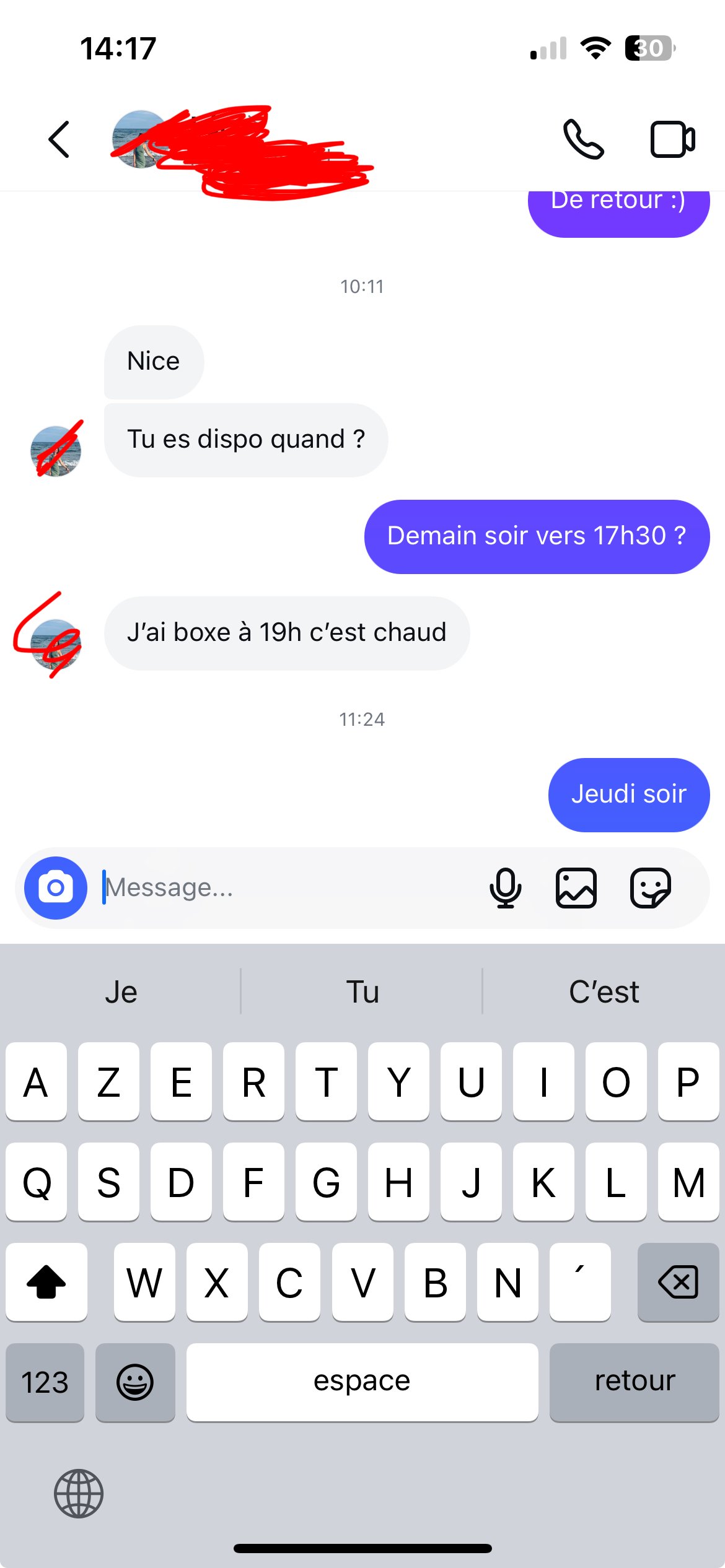This screenshot has height=1568, width=725.
Task: Go back to the conversations list
Action: (59, 139)
